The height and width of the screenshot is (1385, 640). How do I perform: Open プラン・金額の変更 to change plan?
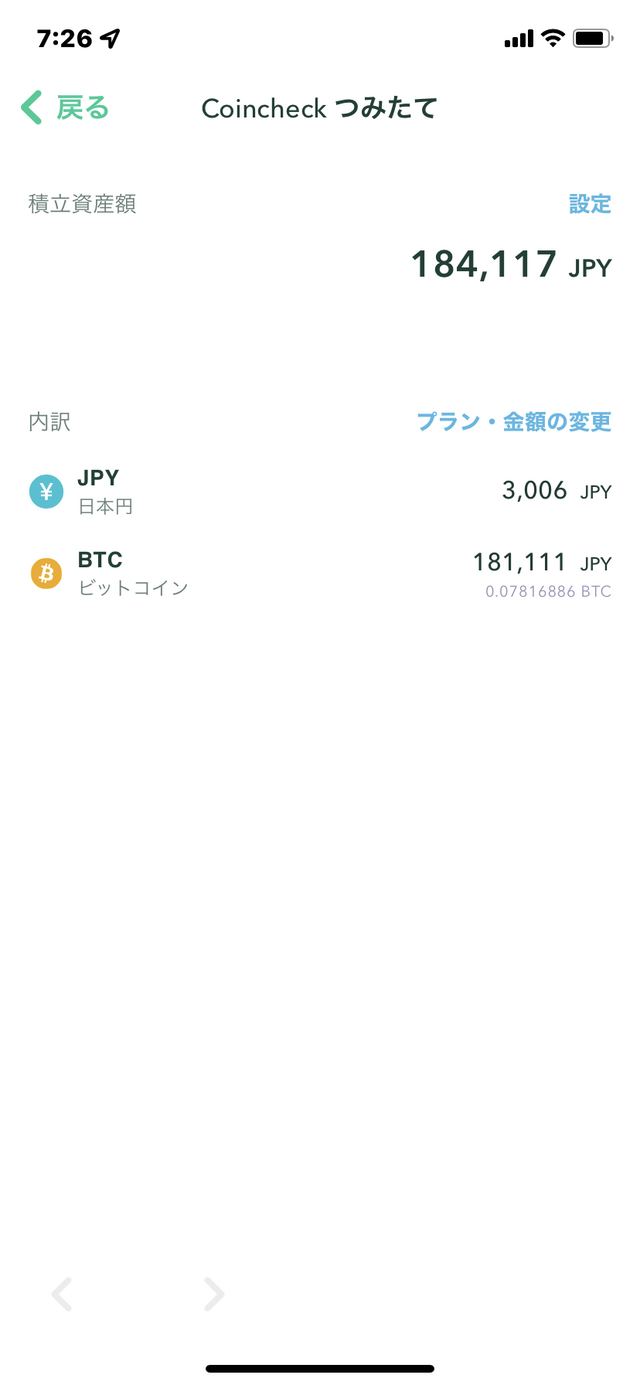(x=514, y=422)
